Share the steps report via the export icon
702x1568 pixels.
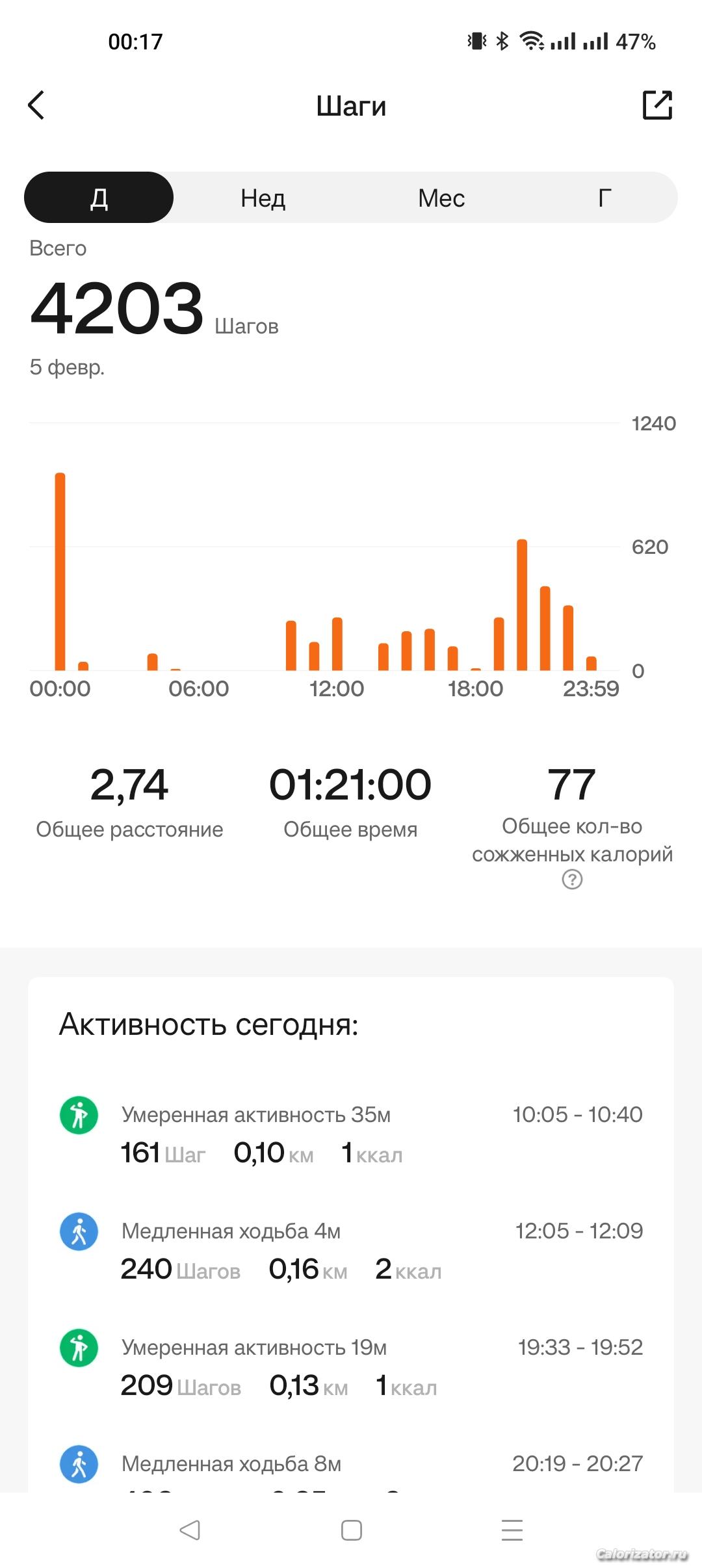[657, 105]
